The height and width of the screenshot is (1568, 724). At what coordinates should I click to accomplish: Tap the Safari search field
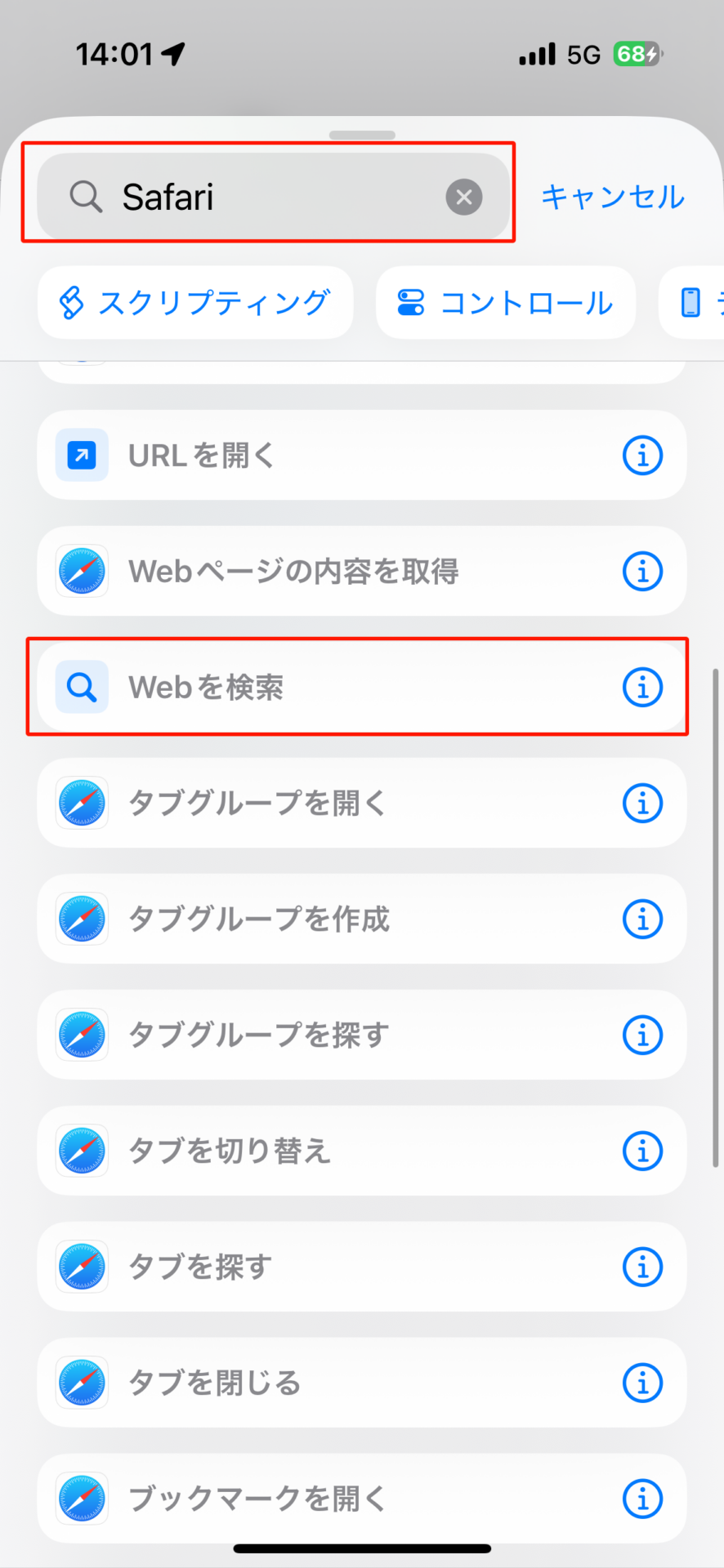click(x=273, y=197)
